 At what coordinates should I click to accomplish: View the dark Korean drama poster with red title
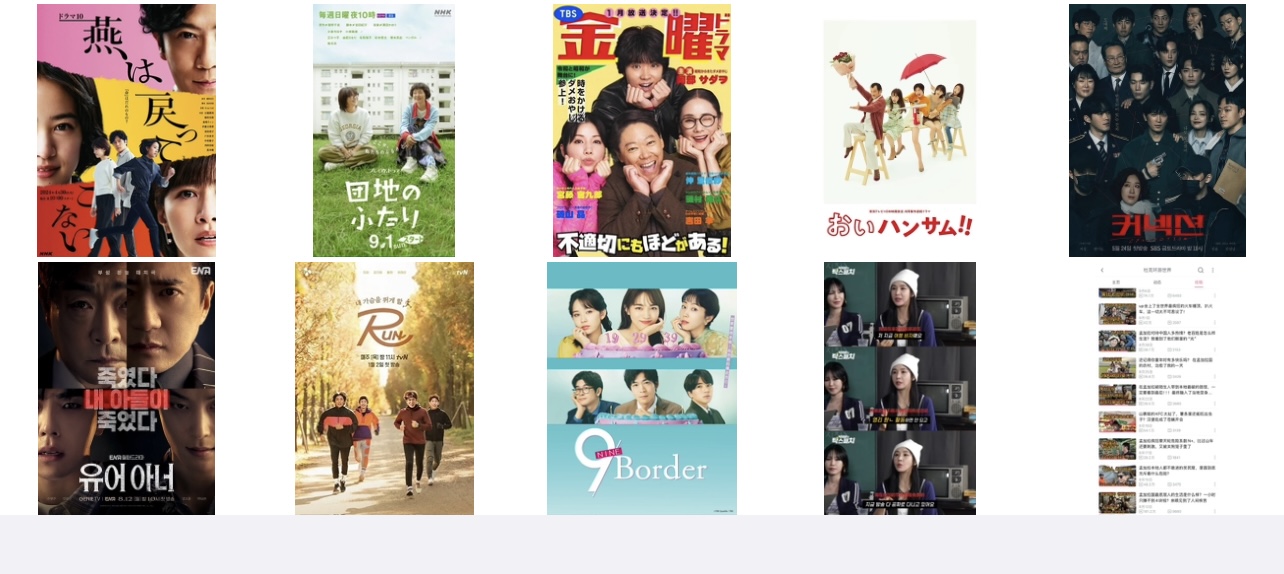tap(1157, 130)
